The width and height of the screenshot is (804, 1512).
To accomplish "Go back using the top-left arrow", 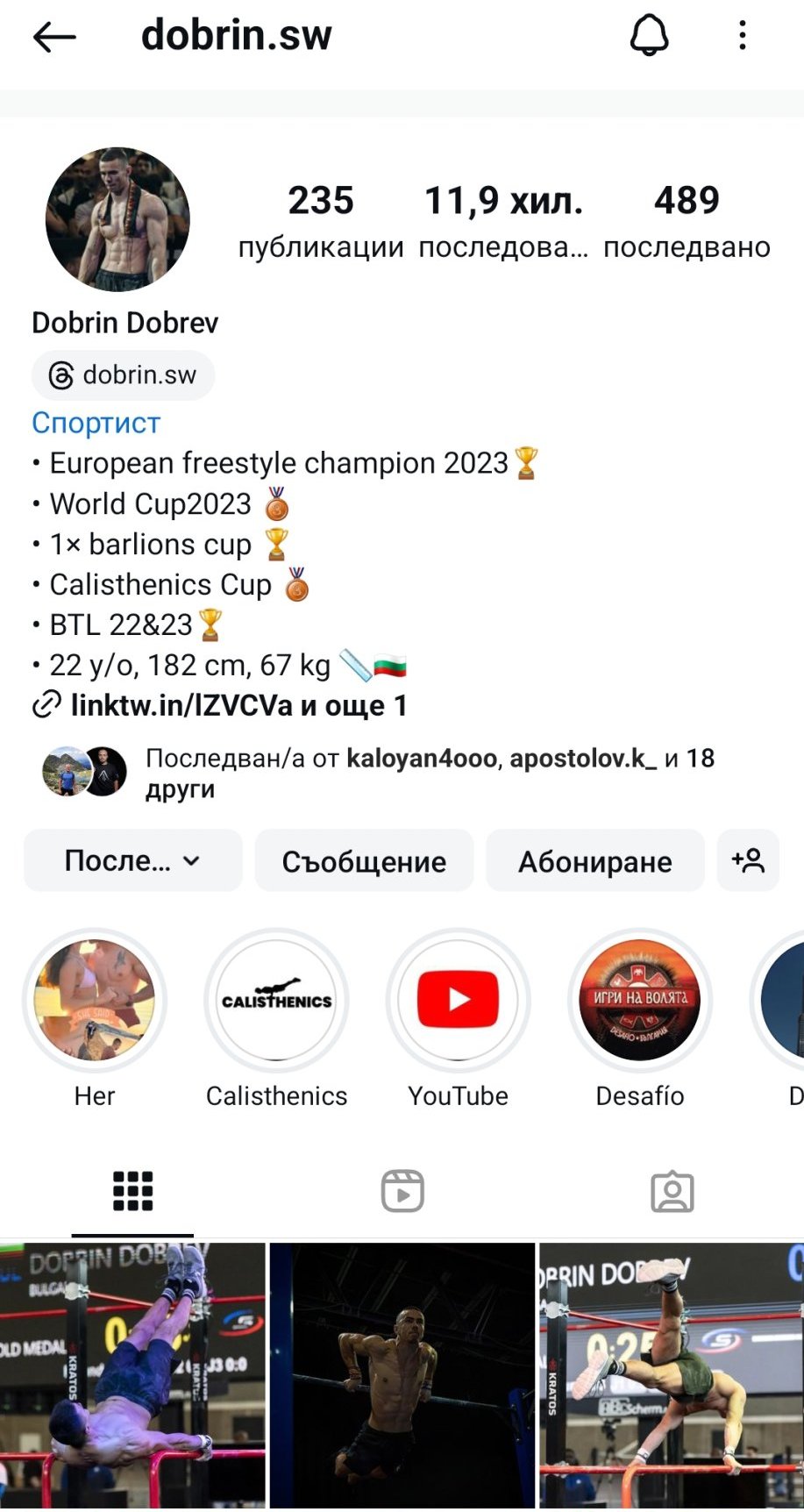I will (54, 37).
